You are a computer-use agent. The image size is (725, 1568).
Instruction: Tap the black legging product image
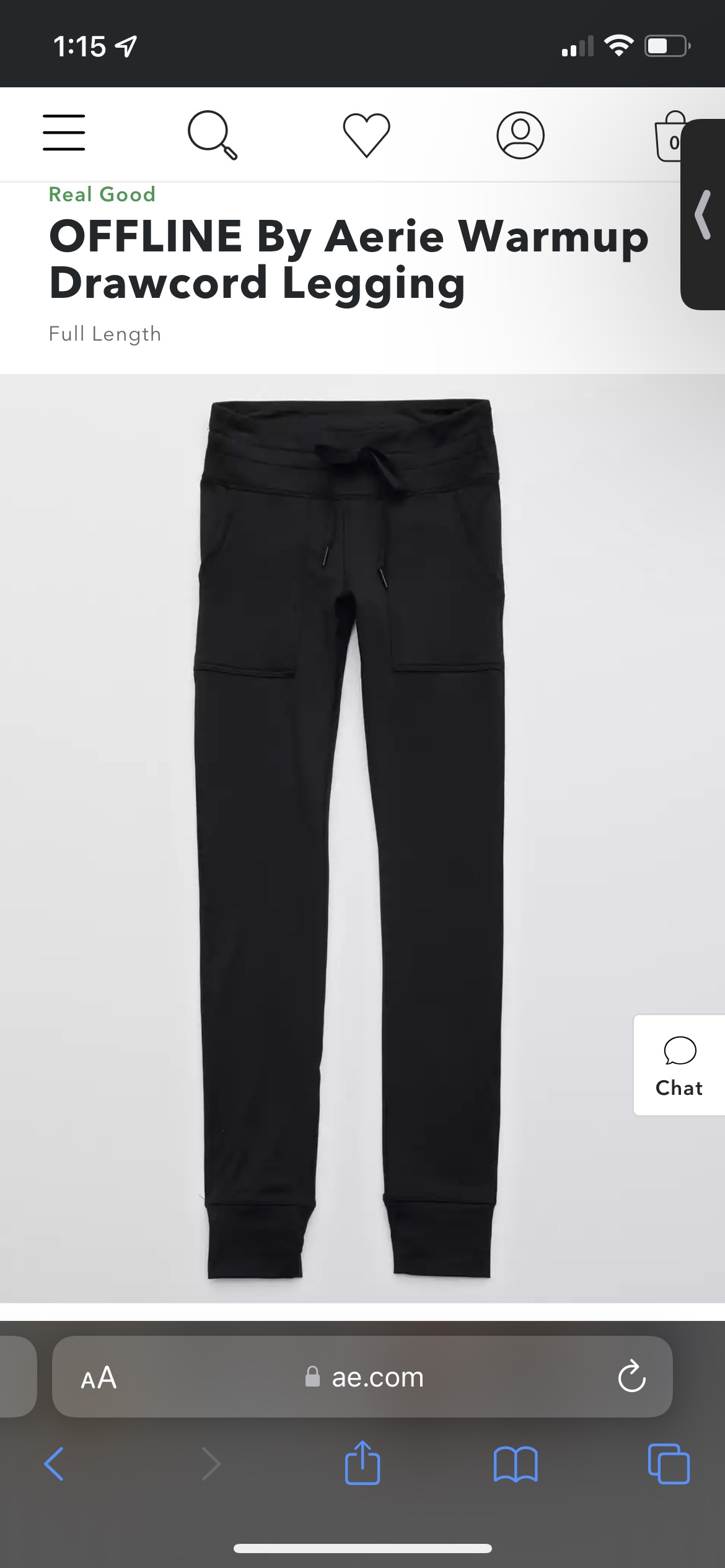click(351, 836)
